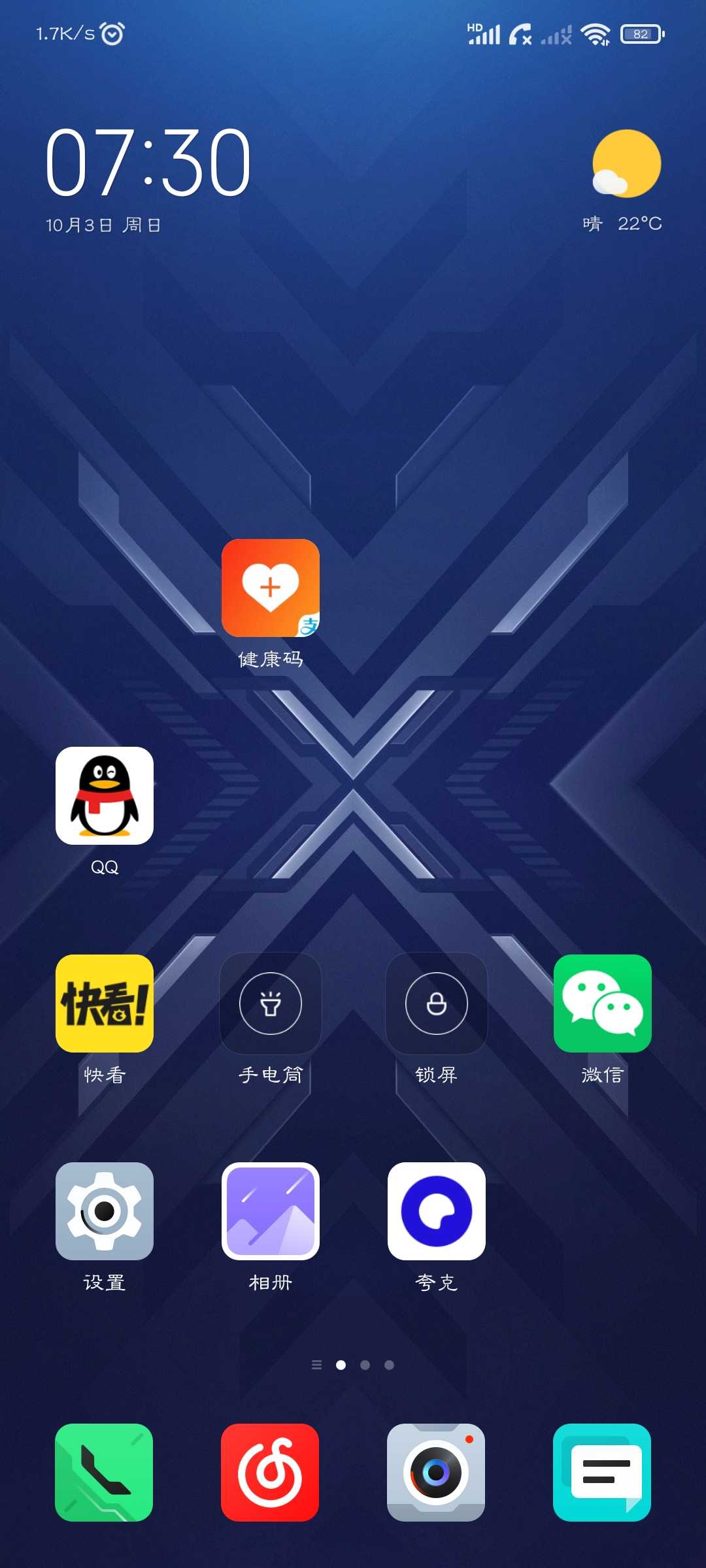This screenshot has width=706, height=1568.
Task: Launch the camera from the dock
Action: (436, 1473)
